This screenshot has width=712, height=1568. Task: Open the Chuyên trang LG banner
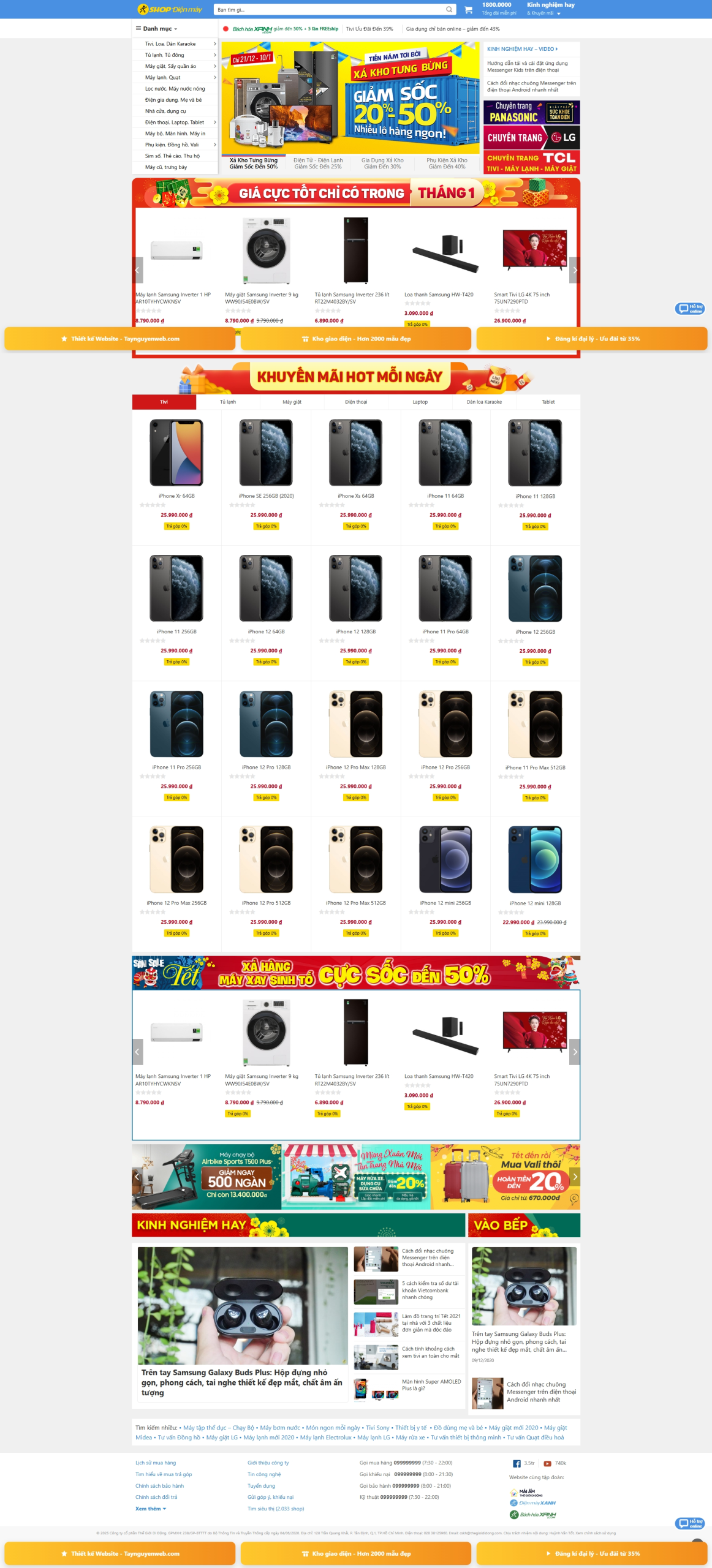531,138
